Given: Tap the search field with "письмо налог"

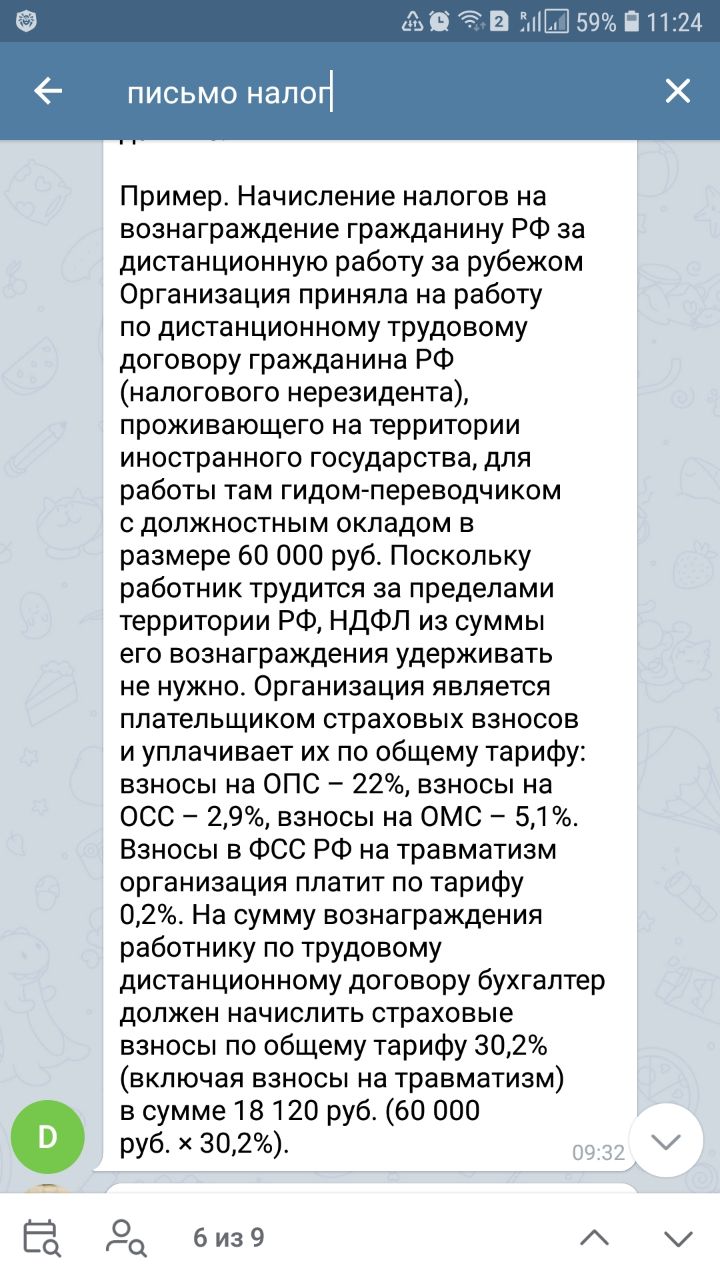Looking at the screenshot, I should tap(380, 93).
